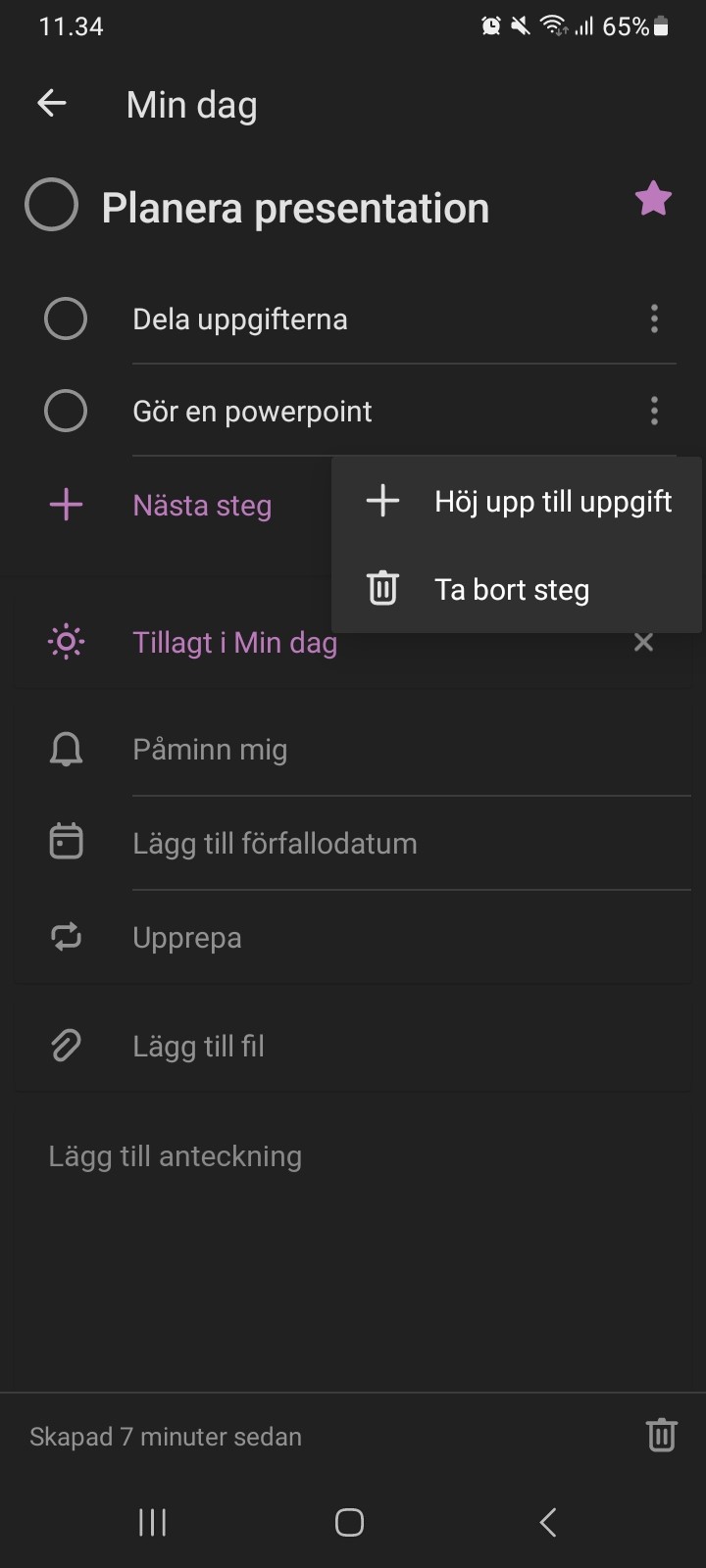The image size is (706, 1568).
Task: Check off the Dela uppgifterna step
Action: [x=66, y=318]
